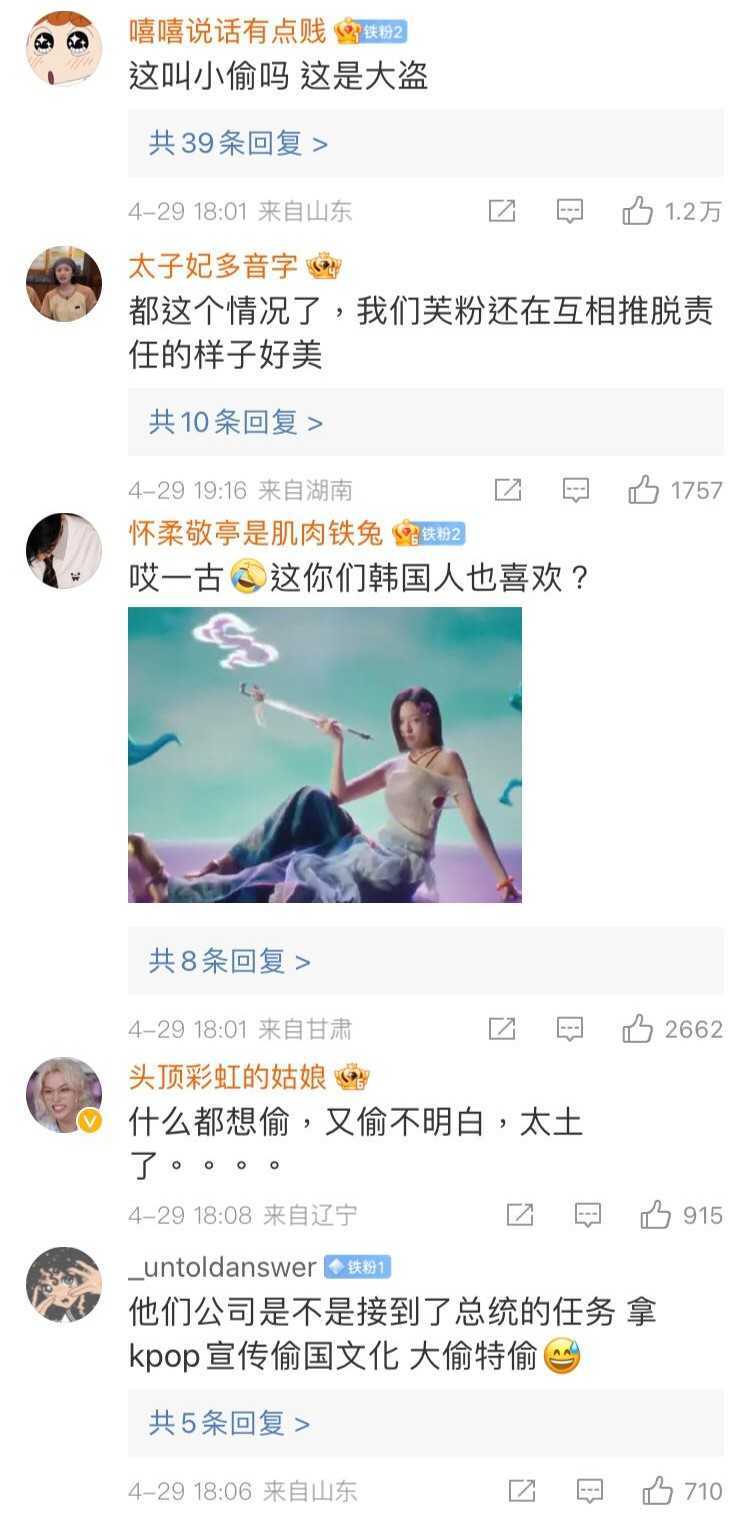This screenshot has height=1513, width=750.
Task: View the 10 replies to 太子妃多音字
Action: point(236,422)
